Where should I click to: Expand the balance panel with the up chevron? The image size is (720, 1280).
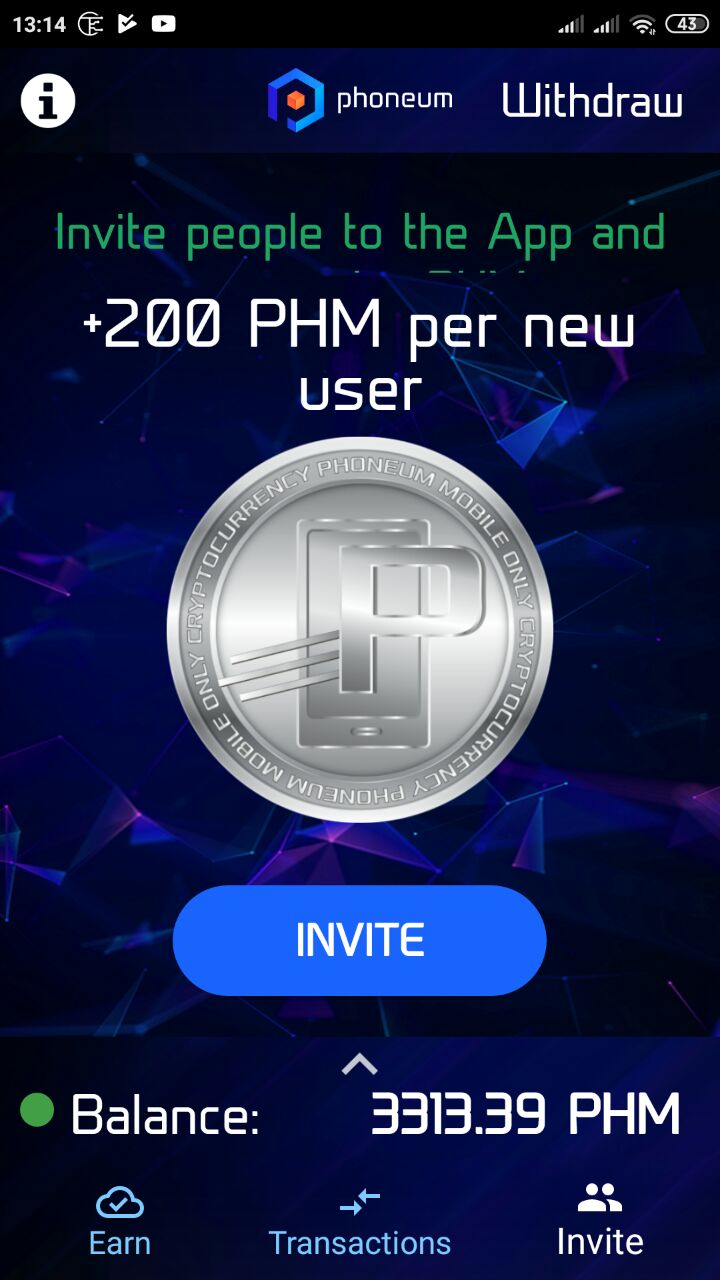(359, 1064)
